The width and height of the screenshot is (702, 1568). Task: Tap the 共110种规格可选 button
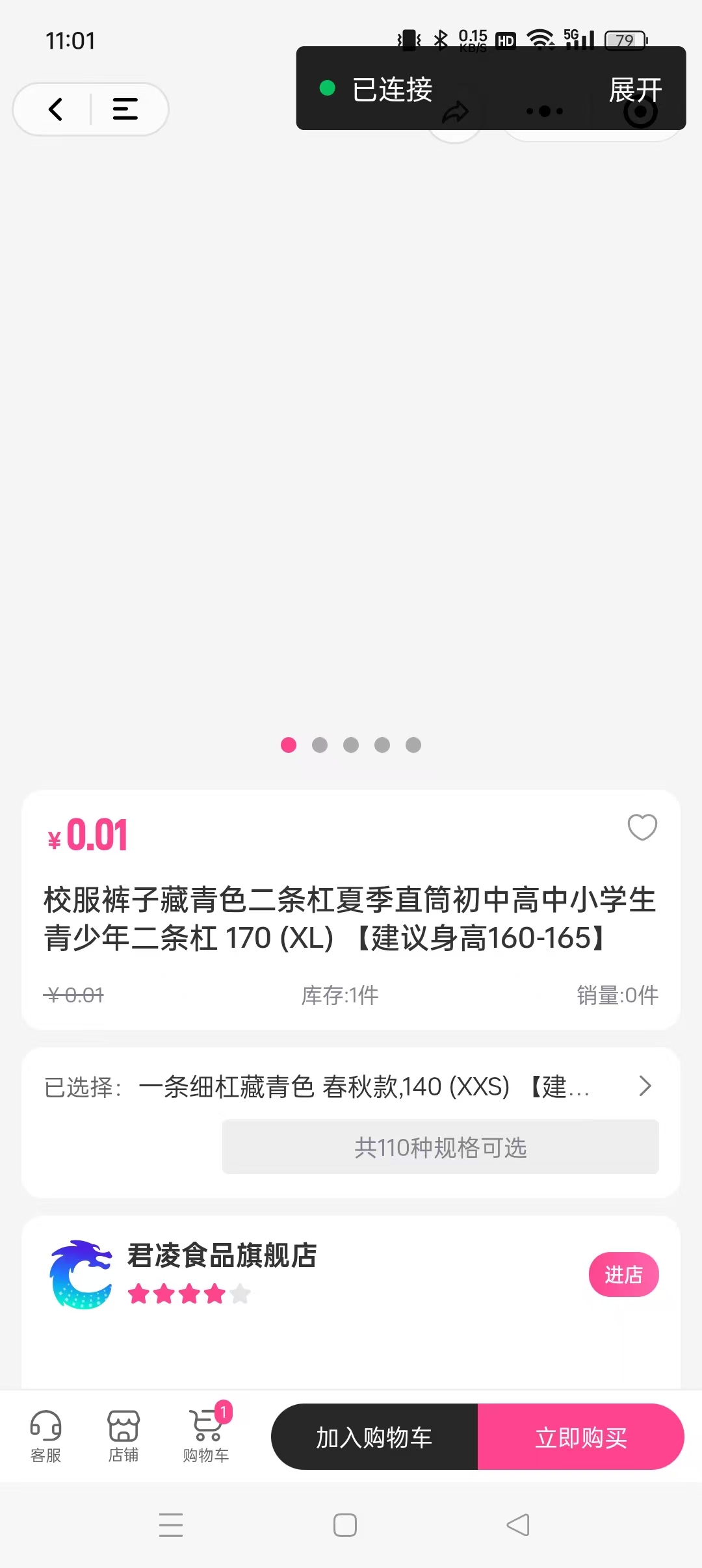coord(440,1147)
